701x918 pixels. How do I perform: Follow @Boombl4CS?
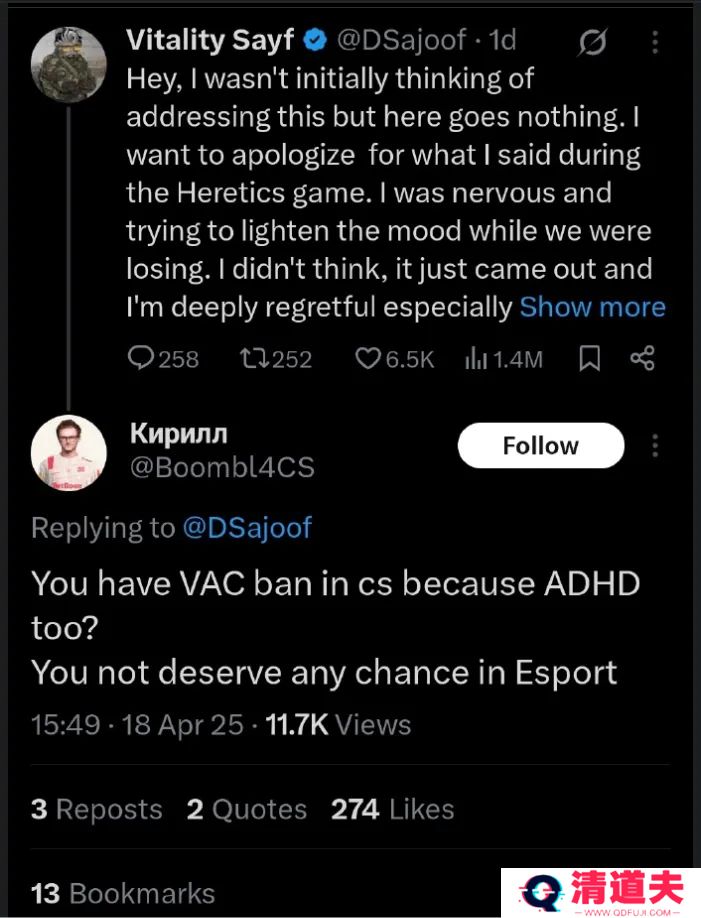[540, 446]
